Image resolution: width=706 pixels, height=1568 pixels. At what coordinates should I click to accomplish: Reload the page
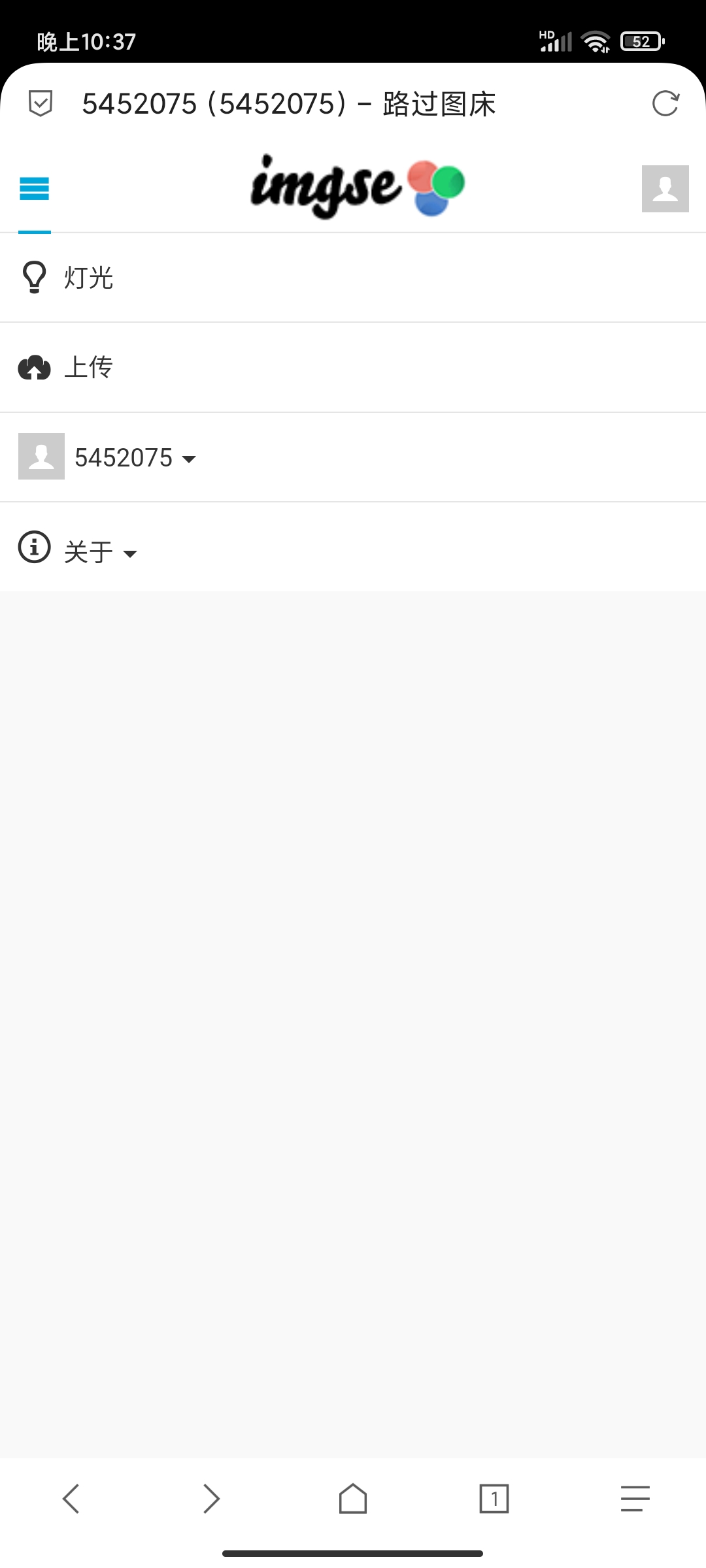coord(665,103)
